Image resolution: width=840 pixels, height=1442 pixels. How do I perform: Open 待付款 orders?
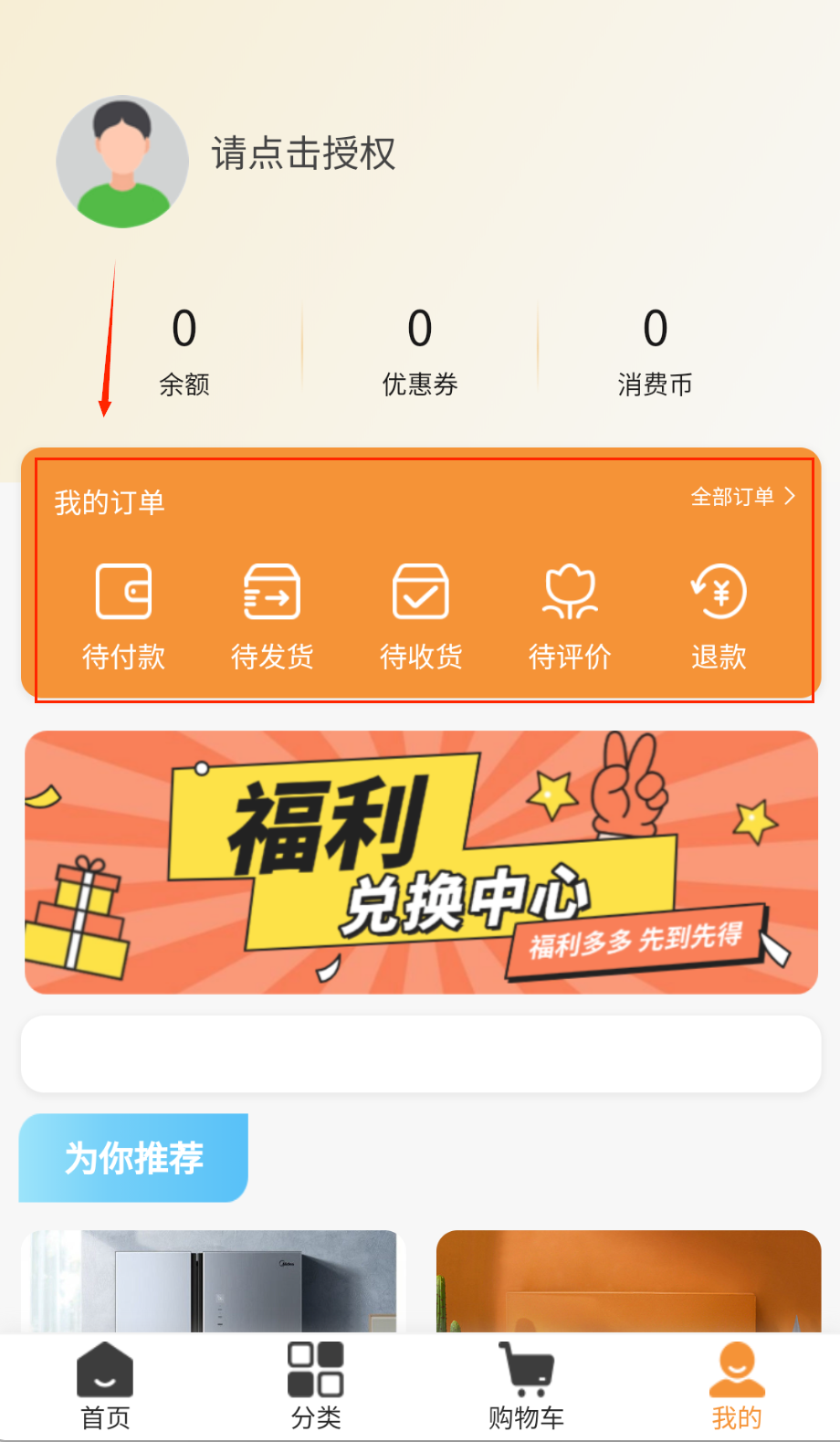(123, 615)
